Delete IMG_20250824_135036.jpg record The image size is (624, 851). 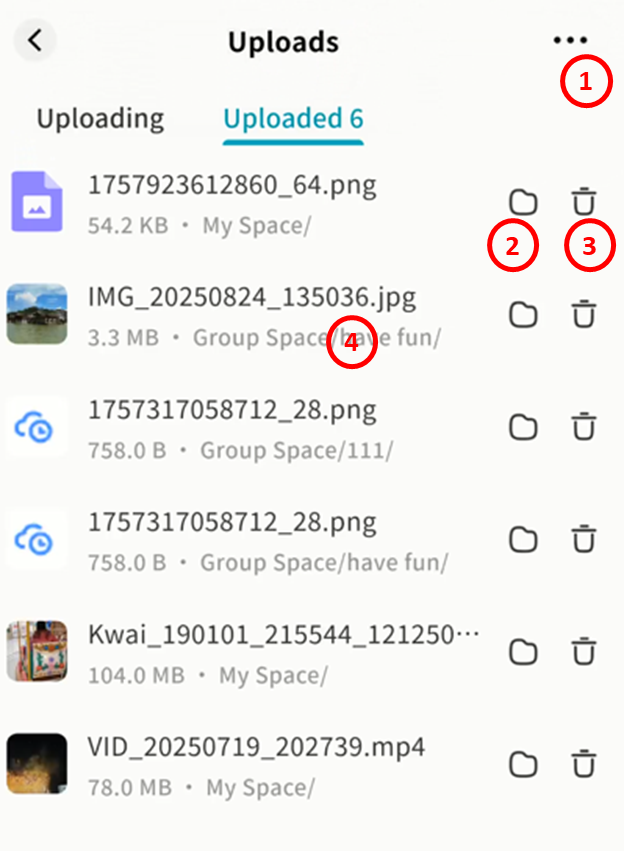583,315
